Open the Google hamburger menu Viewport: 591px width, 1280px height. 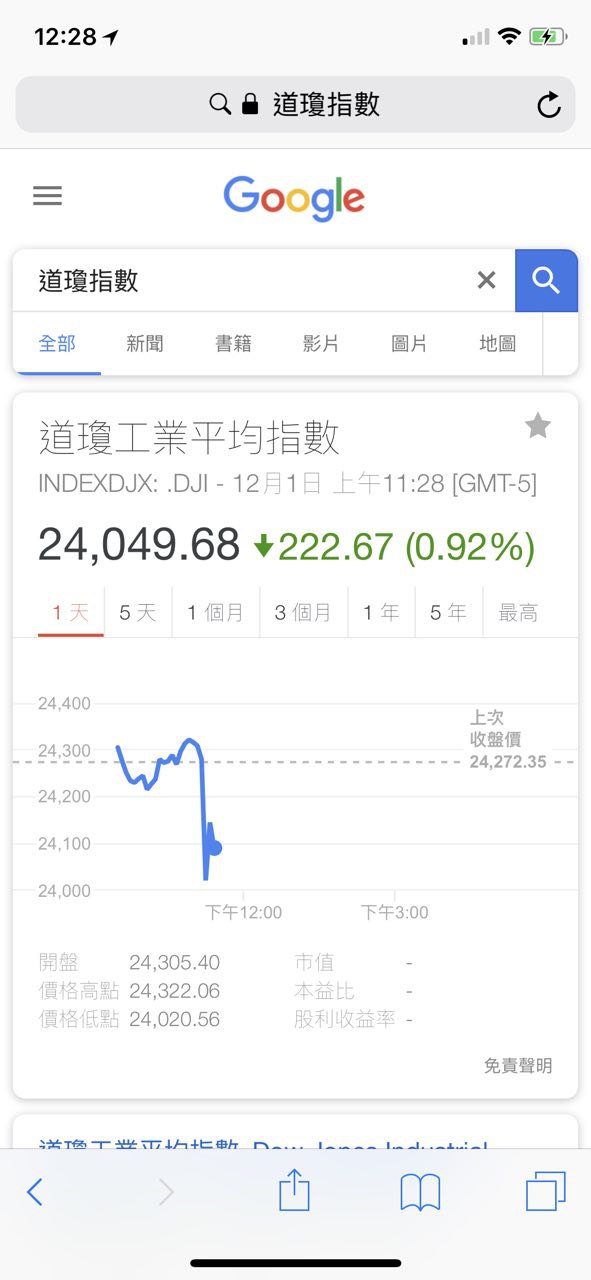47,196
